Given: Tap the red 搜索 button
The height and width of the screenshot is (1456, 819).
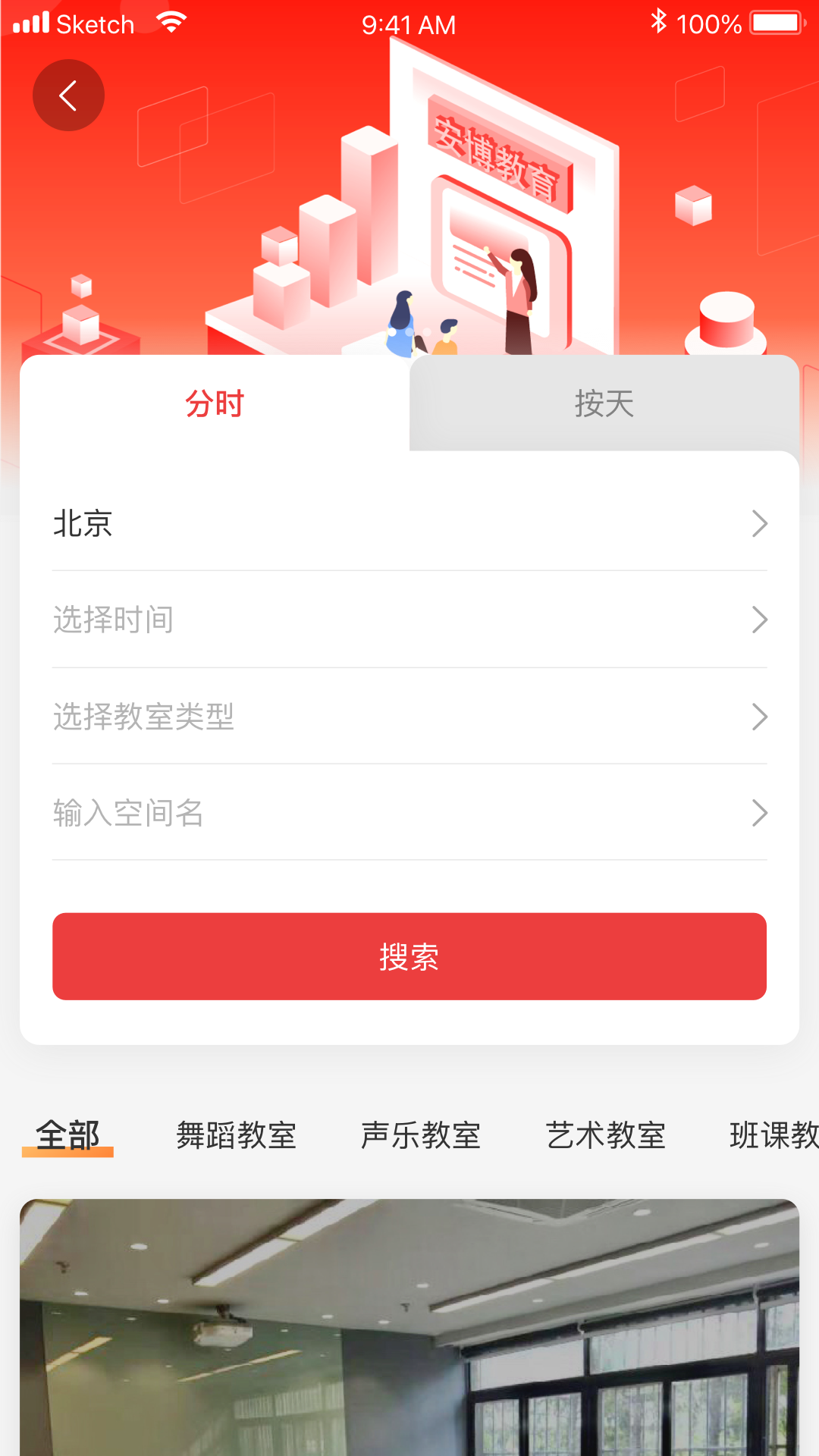Looking at the screenshot, I should (409, 956).
